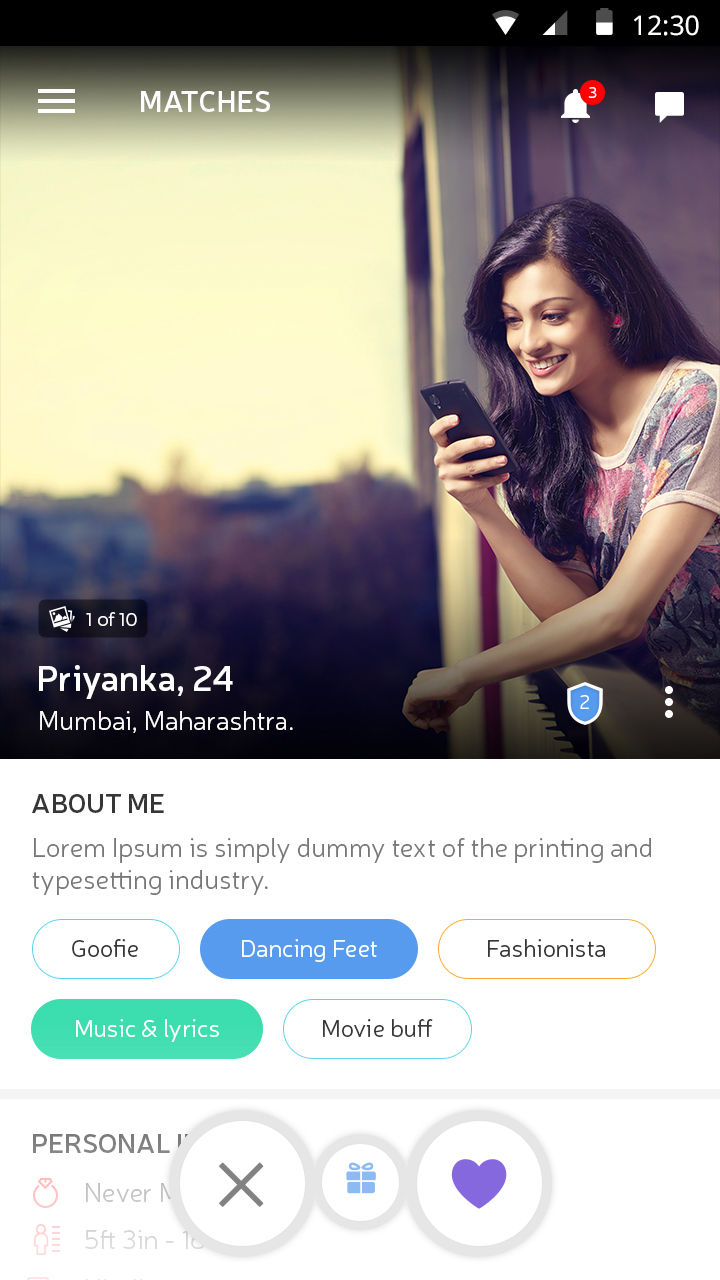Select the Fashionista tag button
This screenshot has width=720, height=1280.
pyautogui.click(x=546, y=948)
